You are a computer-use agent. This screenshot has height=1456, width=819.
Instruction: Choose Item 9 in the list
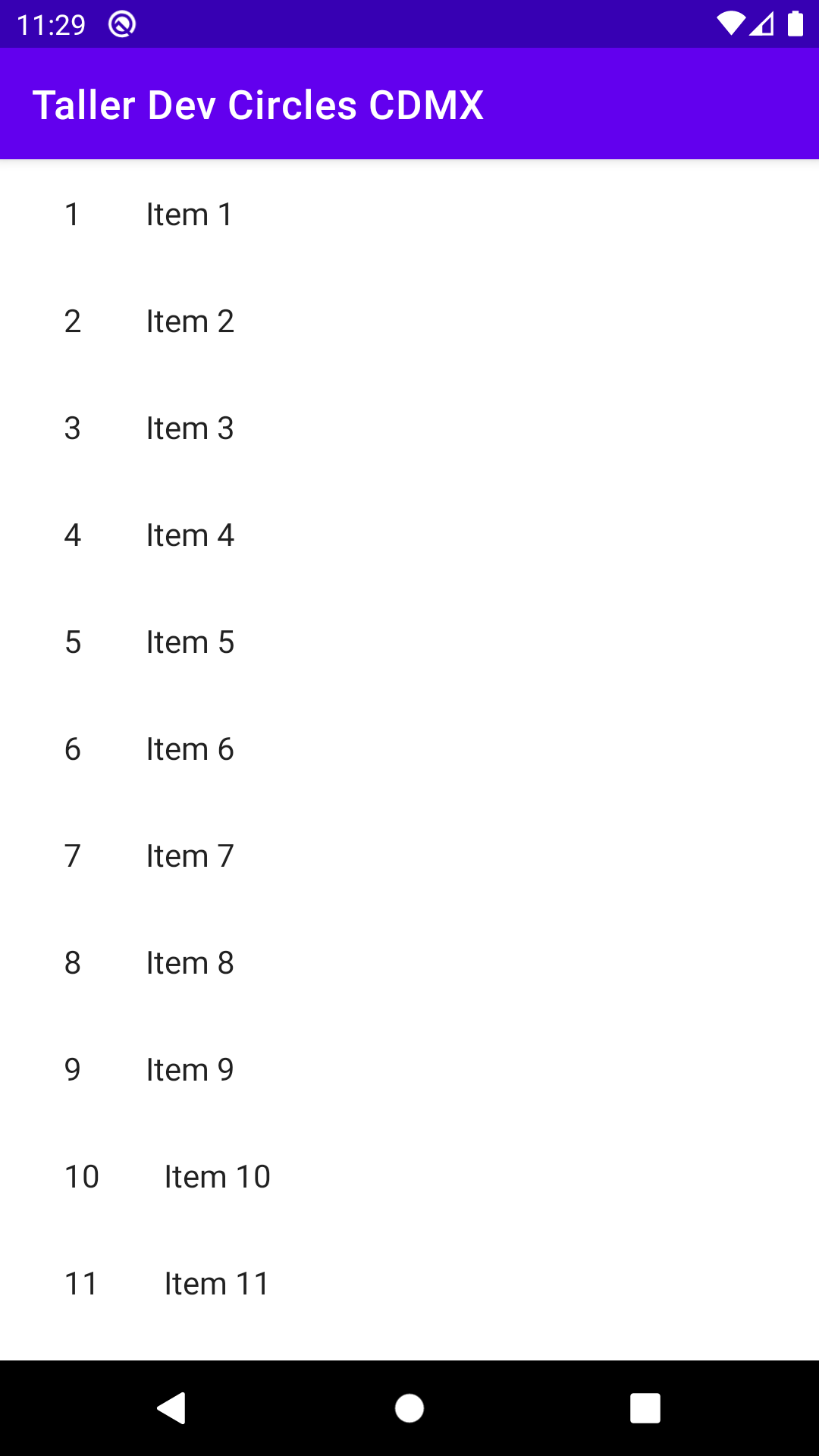pyautogui.click(x=189, y=1069)
